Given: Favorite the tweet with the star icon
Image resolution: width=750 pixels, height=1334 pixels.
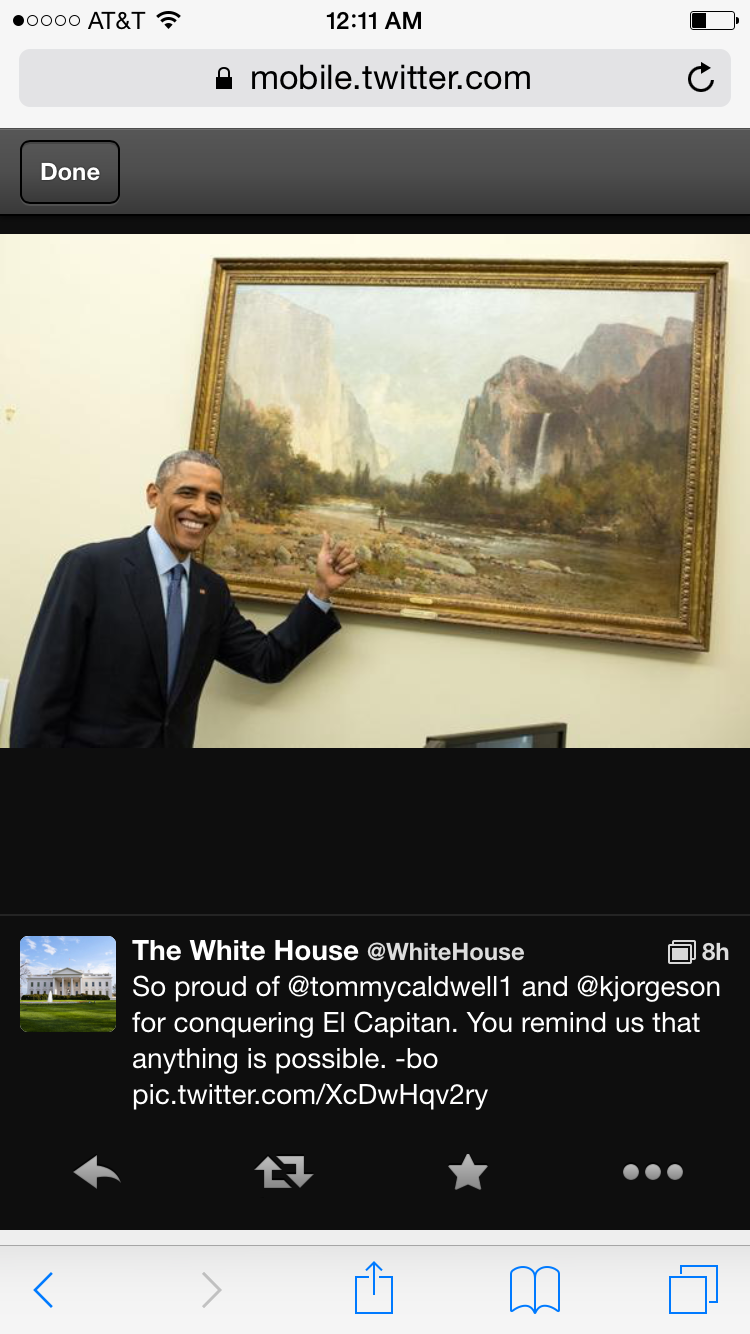Looking at the screenshot, I should click(467, 1172).
